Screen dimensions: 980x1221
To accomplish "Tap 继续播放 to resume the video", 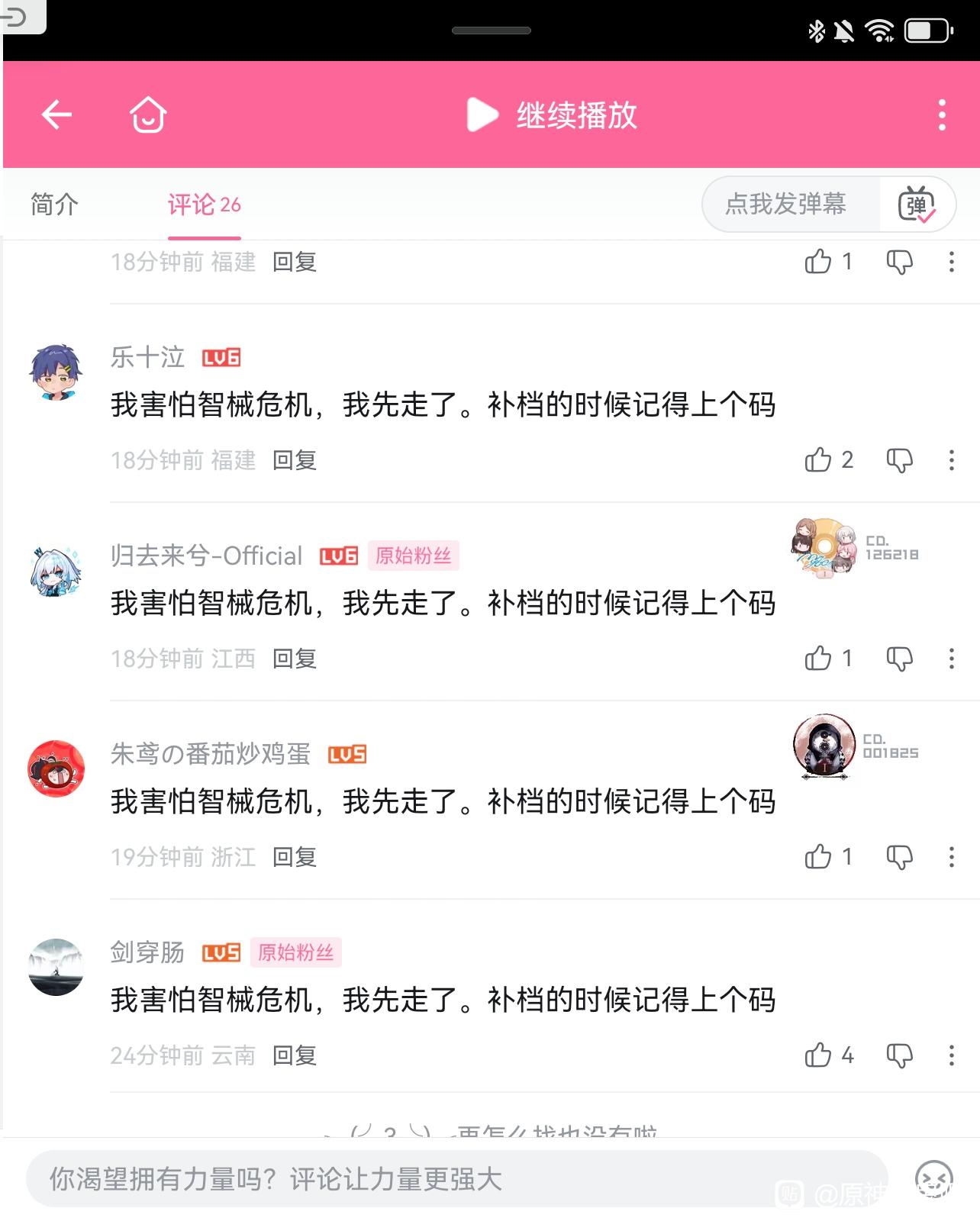I will pos(553,115).
